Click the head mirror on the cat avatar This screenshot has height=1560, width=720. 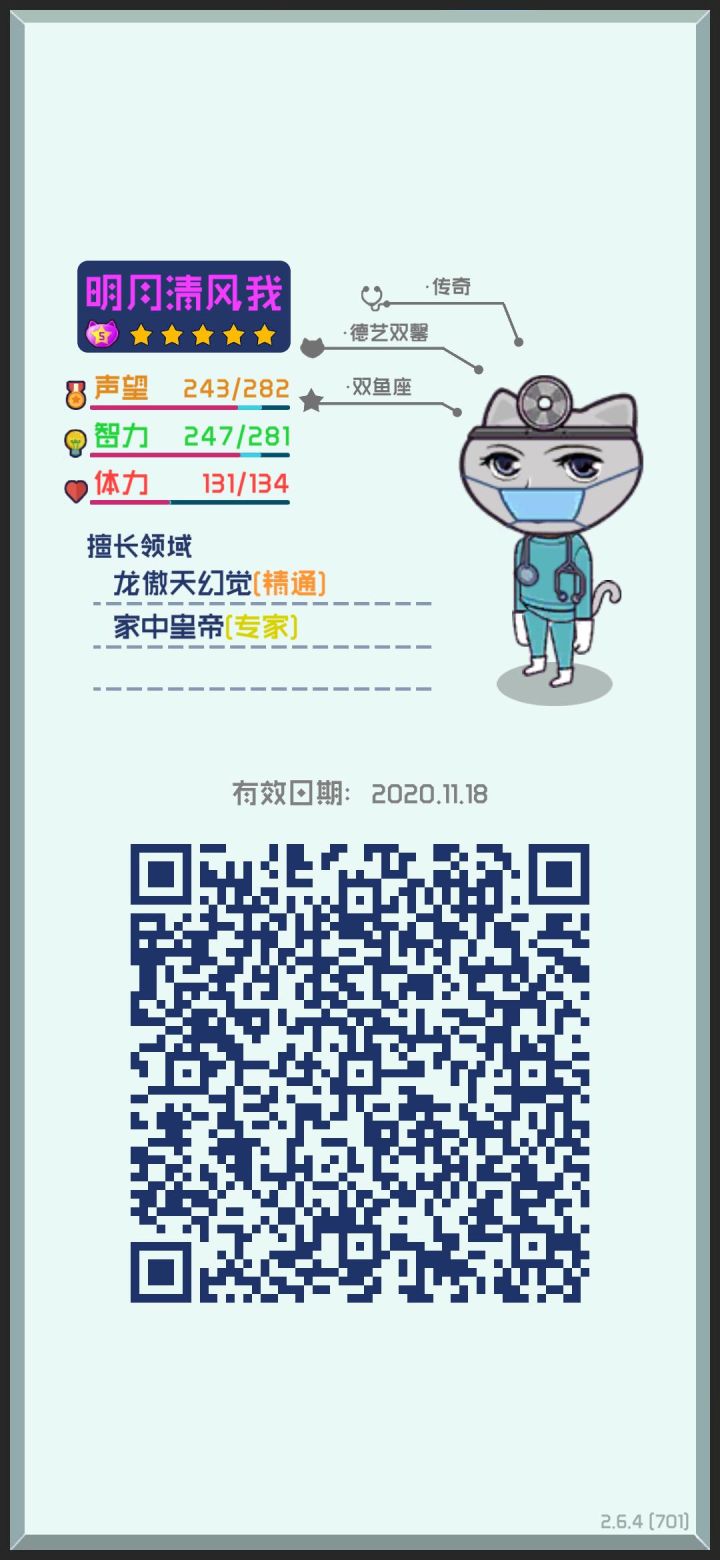(545, 401)
